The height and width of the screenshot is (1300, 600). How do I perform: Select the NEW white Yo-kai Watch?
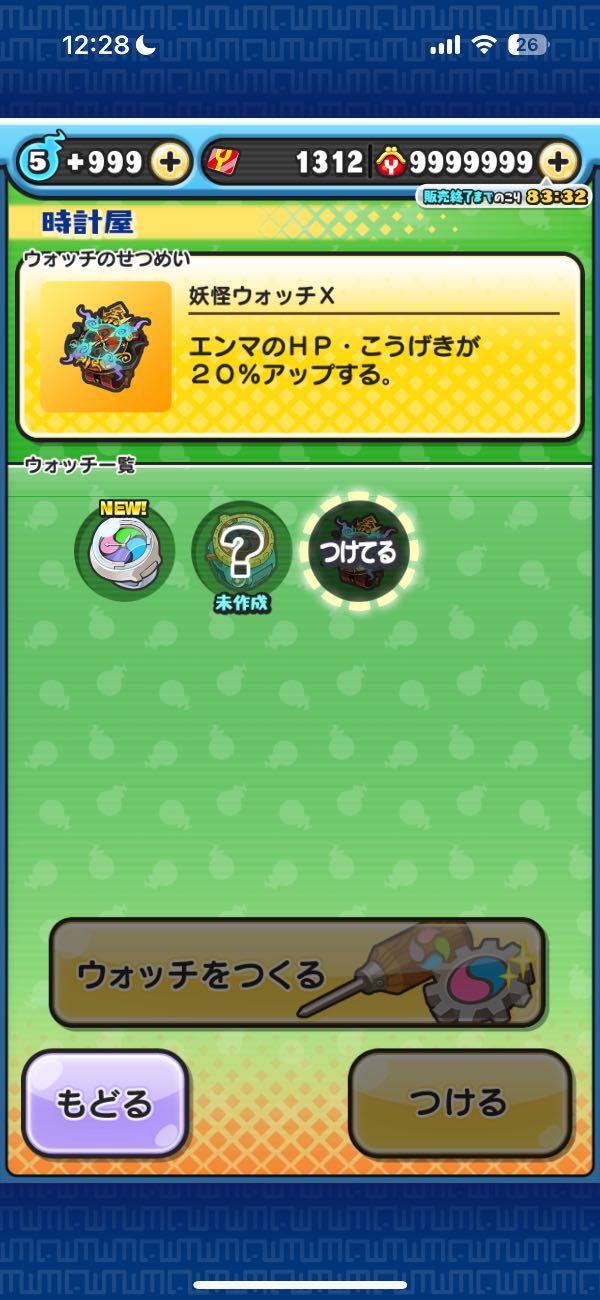(x=124, y=549)
